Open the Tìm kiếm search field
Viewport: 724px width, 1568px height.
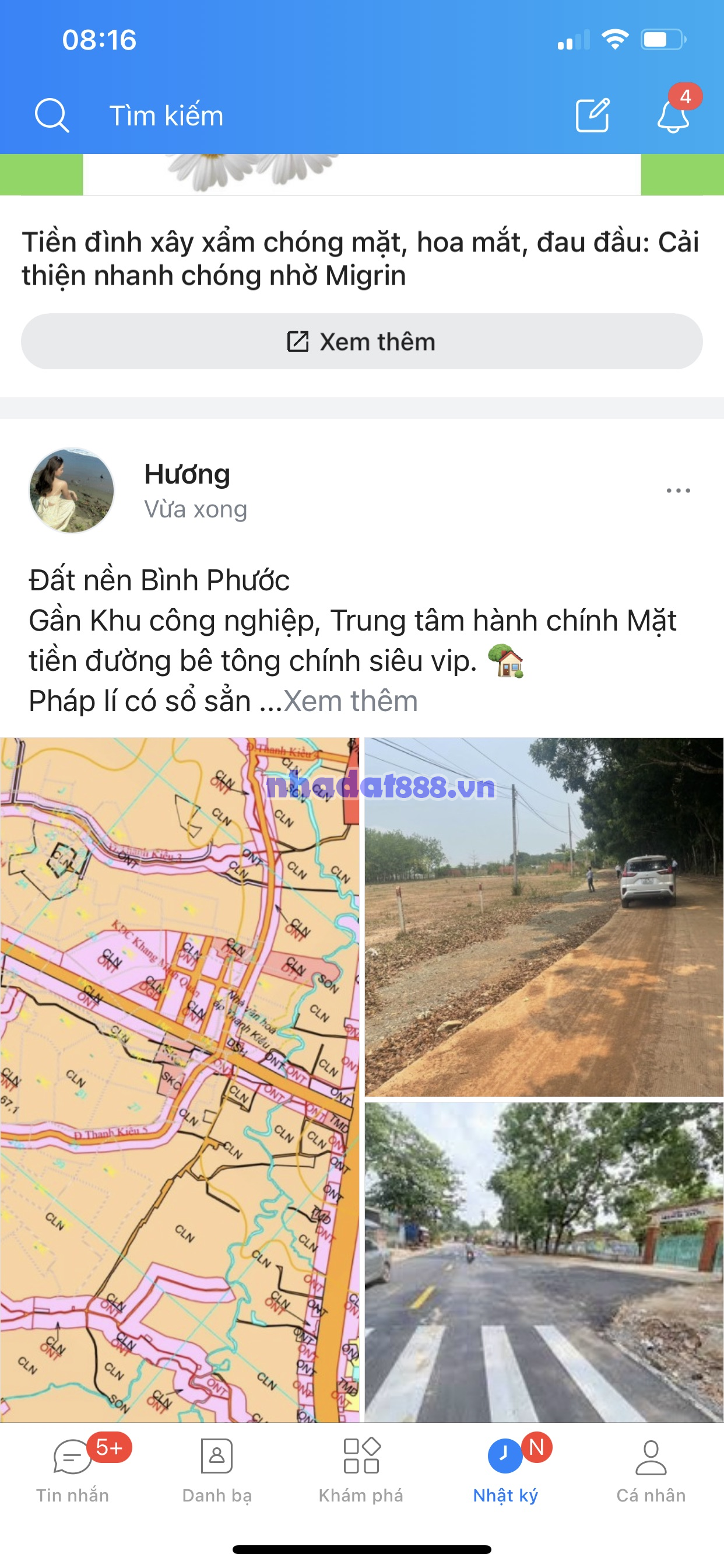(166, 116)
